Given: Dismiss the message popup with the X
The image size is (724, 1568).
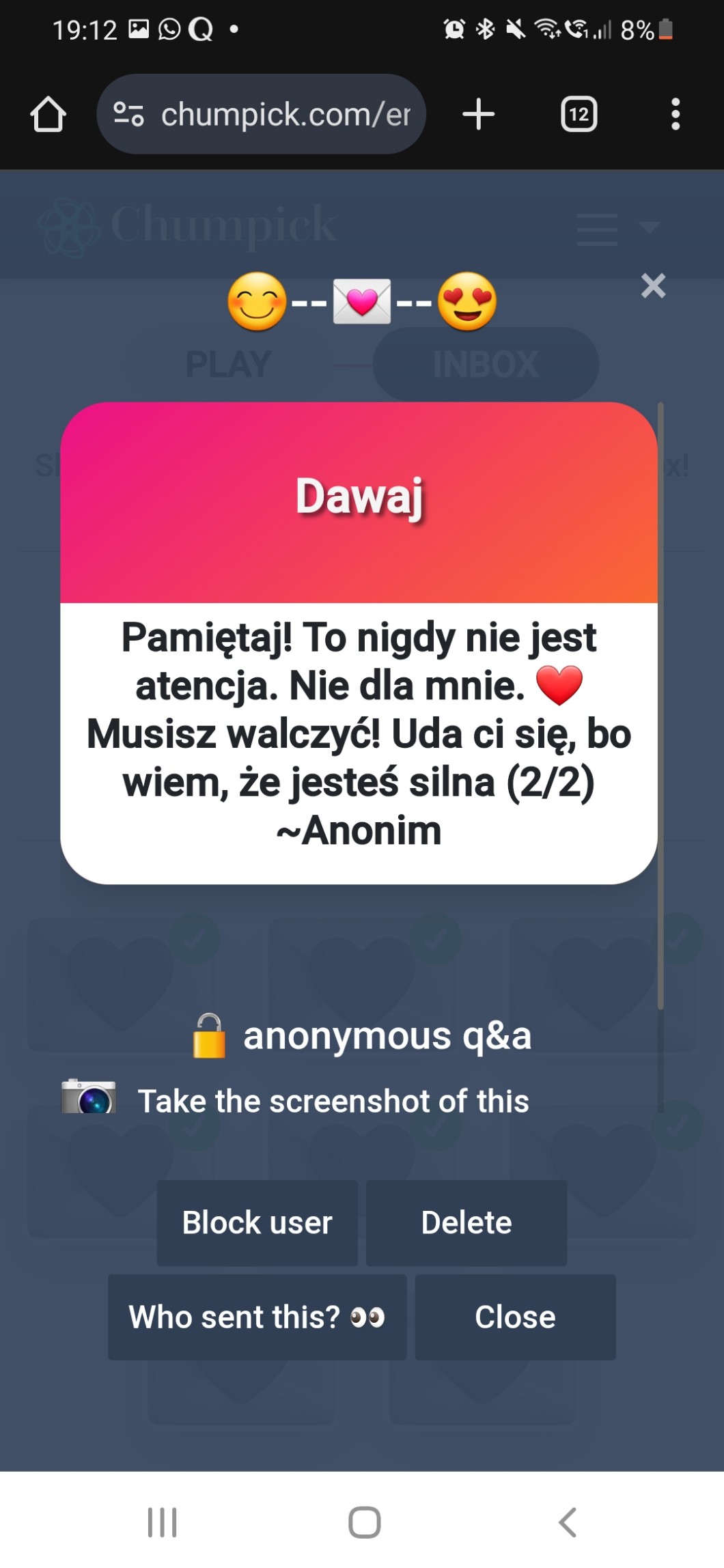Looking at the screenshot, I should (x=653, y=285).
